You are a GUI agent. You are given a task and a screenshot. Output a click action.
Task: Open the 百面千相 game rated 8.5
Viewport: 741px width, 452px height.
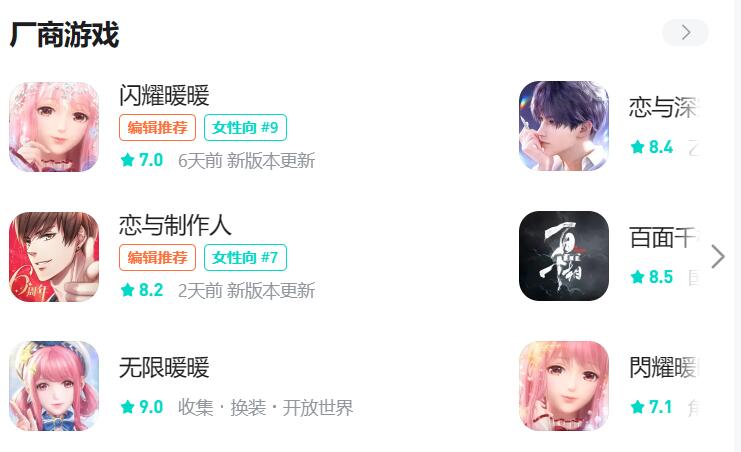click(564, 256)
